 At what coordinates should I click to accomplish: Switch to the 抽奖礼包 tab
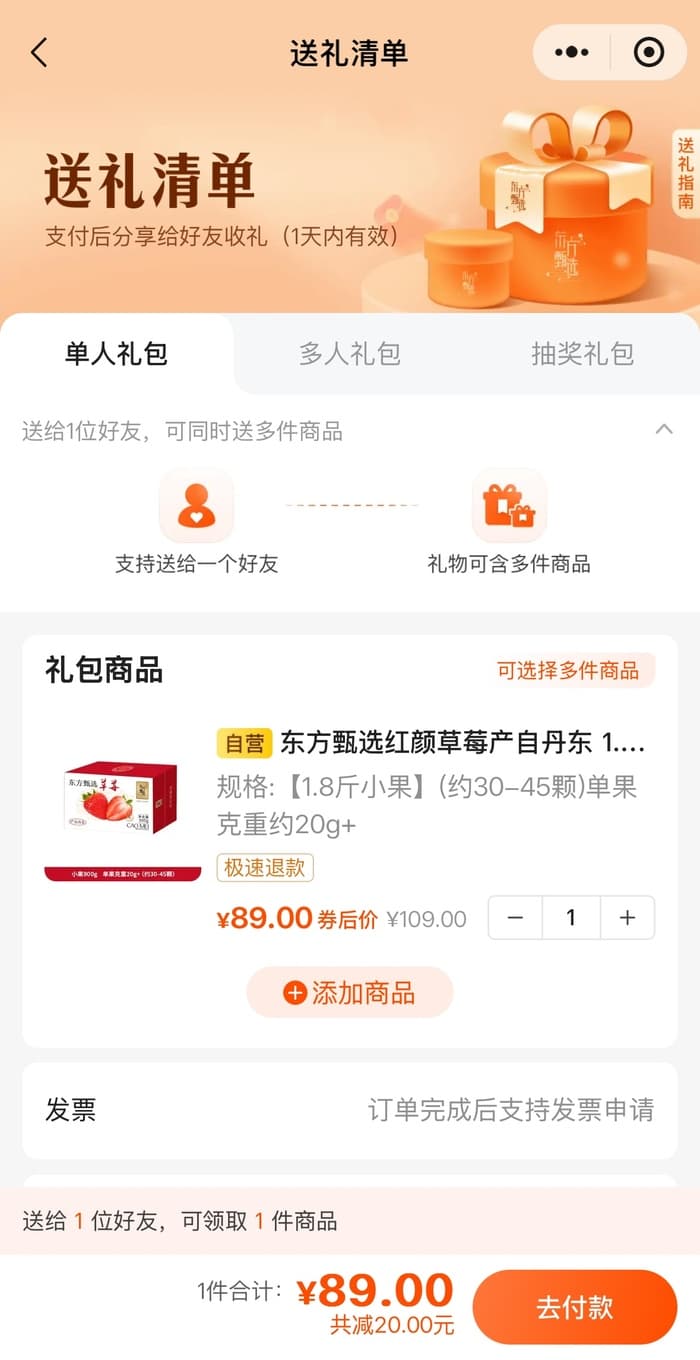click(x=582, y=354)
